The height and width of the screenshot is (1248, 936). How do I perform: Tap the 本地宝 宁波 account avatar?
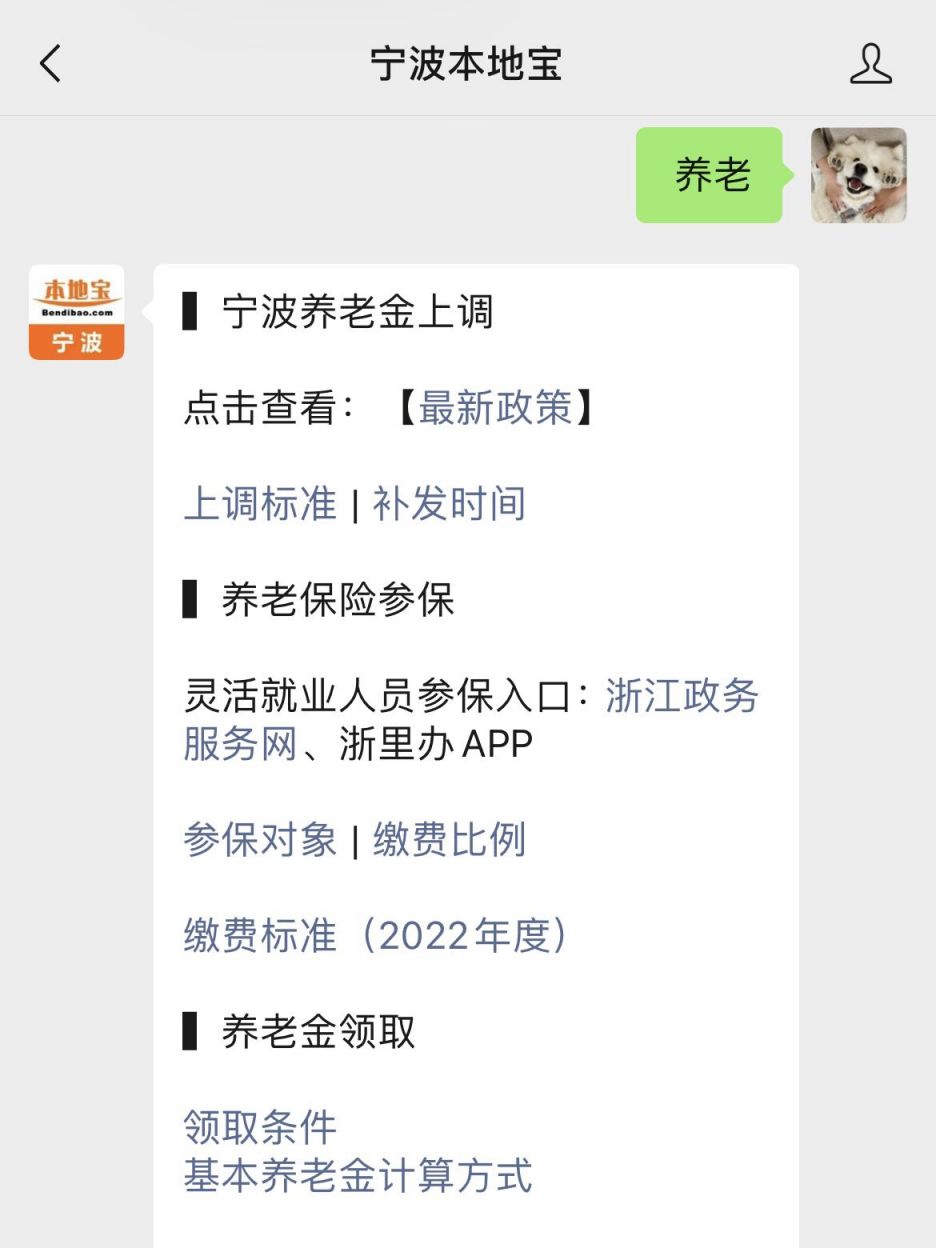(x=77, y=312)
